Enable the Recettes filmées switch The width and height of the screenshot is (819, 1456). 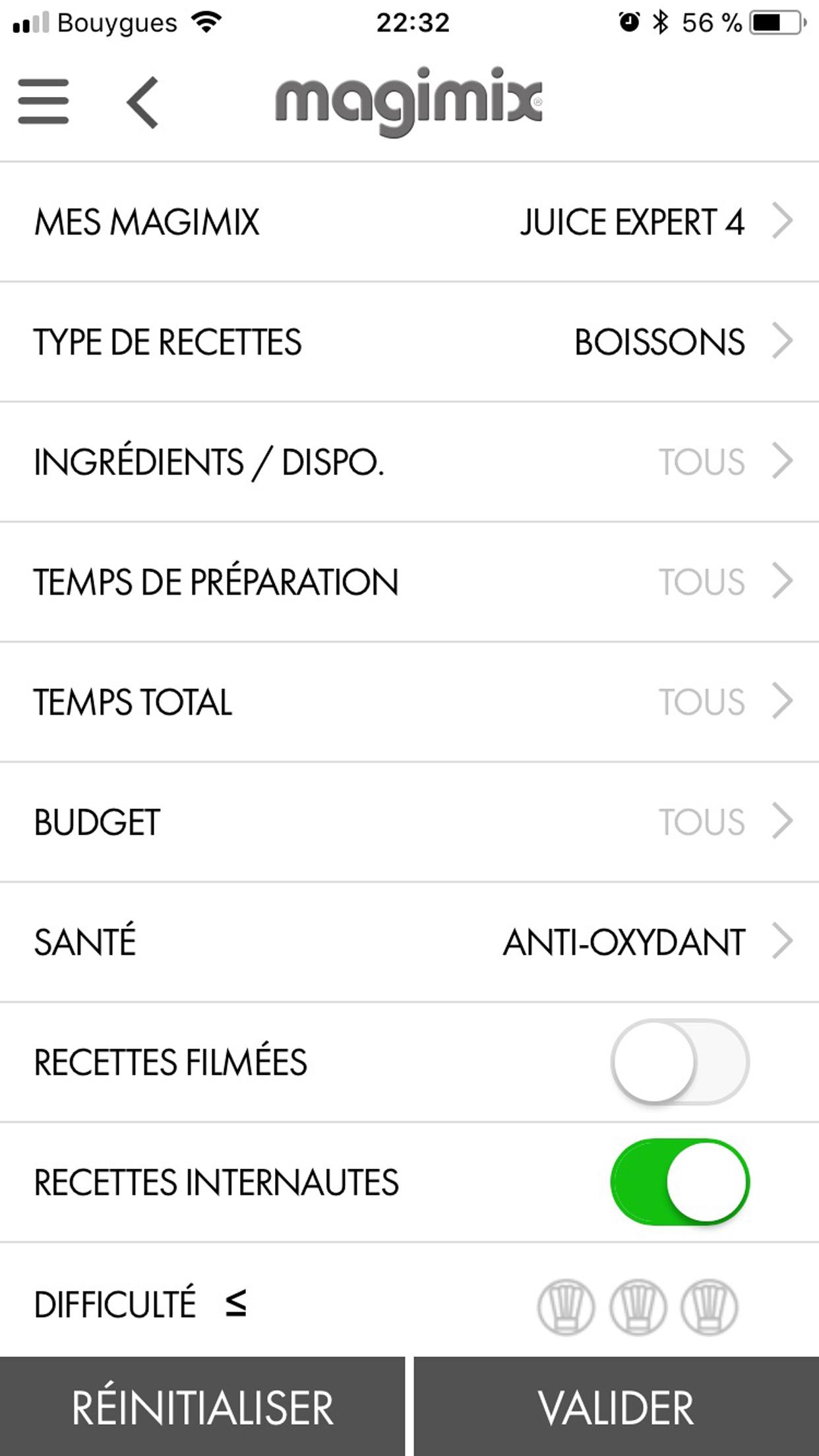(x=680, y=1062)
